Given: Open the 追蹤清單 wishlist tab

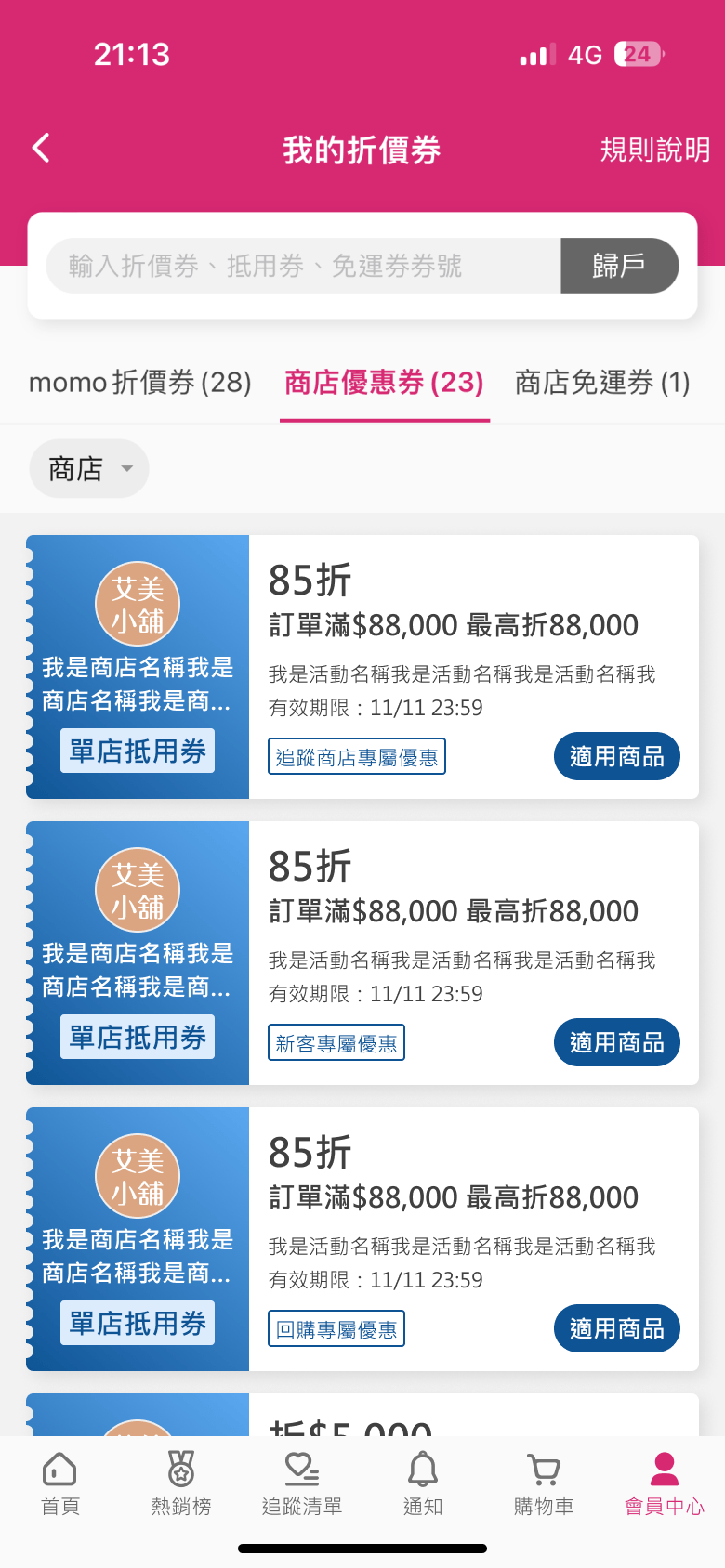Looking at the screenshot, I should [x=302, y=1483].
